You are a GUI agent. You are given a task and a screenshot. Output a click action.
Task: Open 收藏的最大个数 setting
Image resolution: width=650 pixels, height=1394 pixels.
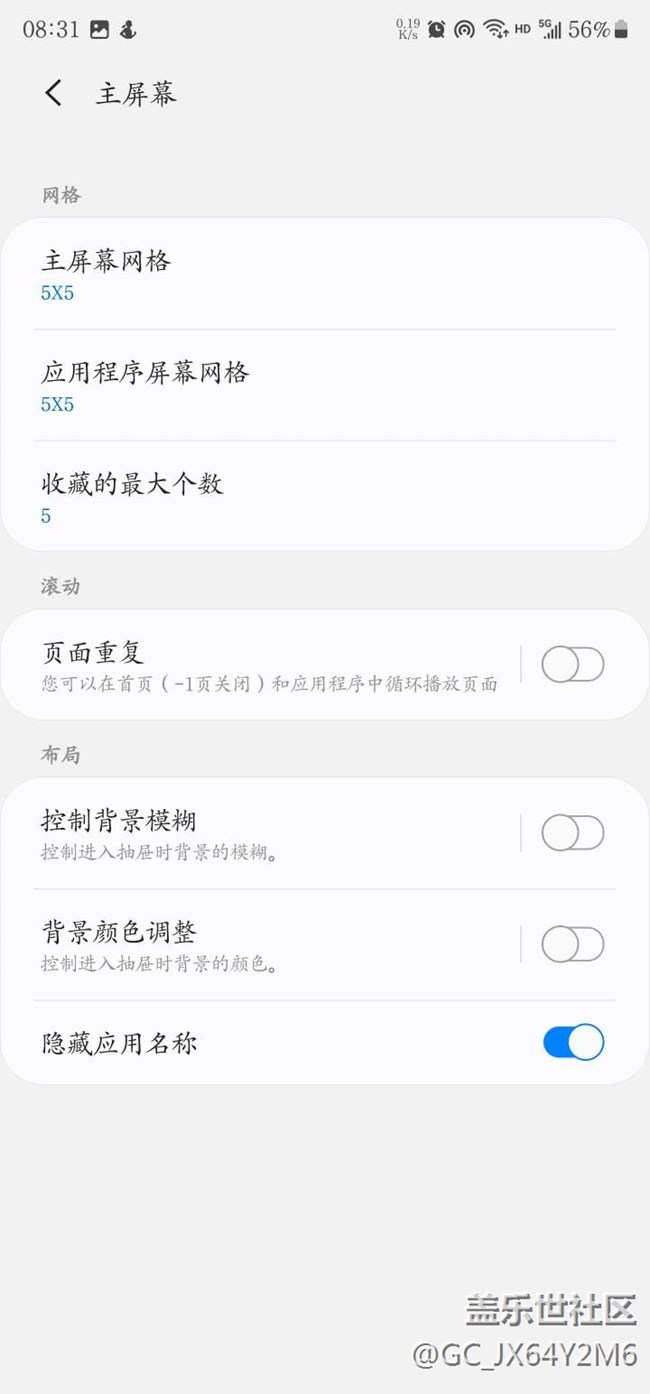coord(325,497)
